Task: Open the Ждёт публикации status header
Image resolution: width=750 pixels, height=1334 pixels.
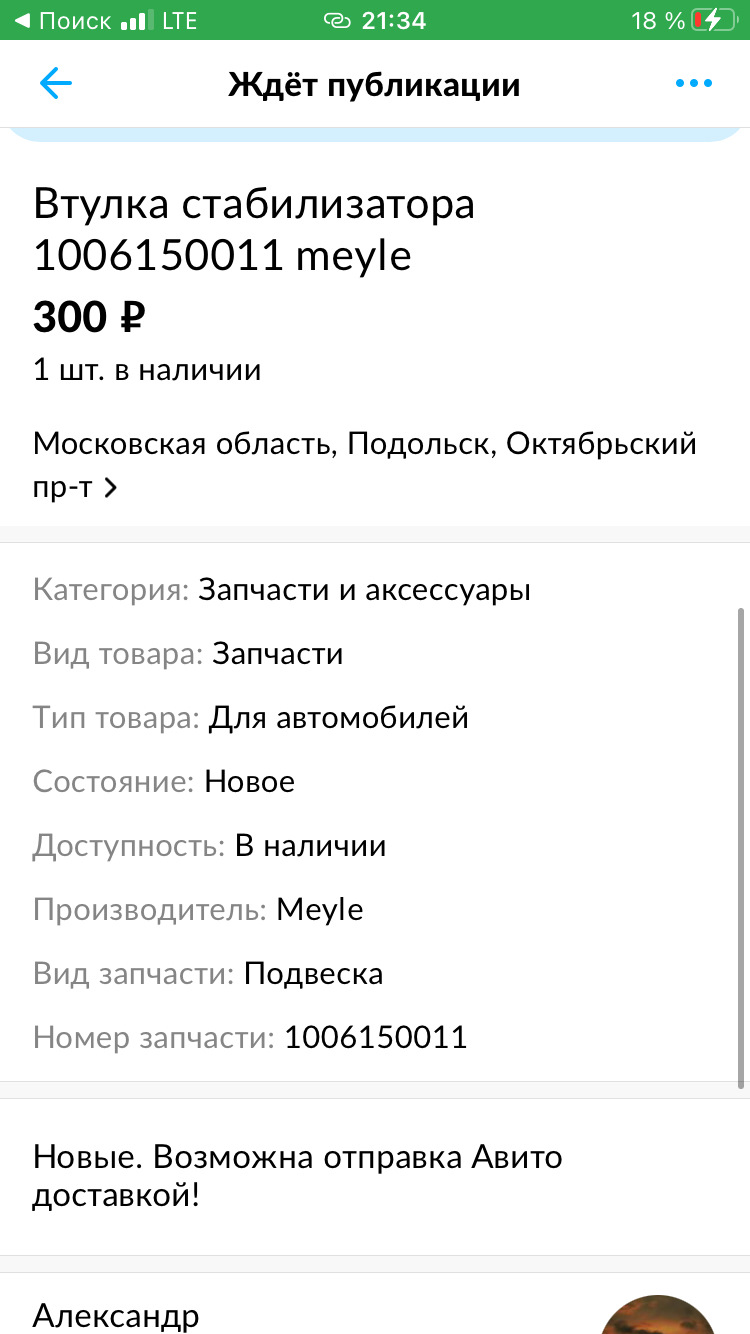Action: pos(375,84)
